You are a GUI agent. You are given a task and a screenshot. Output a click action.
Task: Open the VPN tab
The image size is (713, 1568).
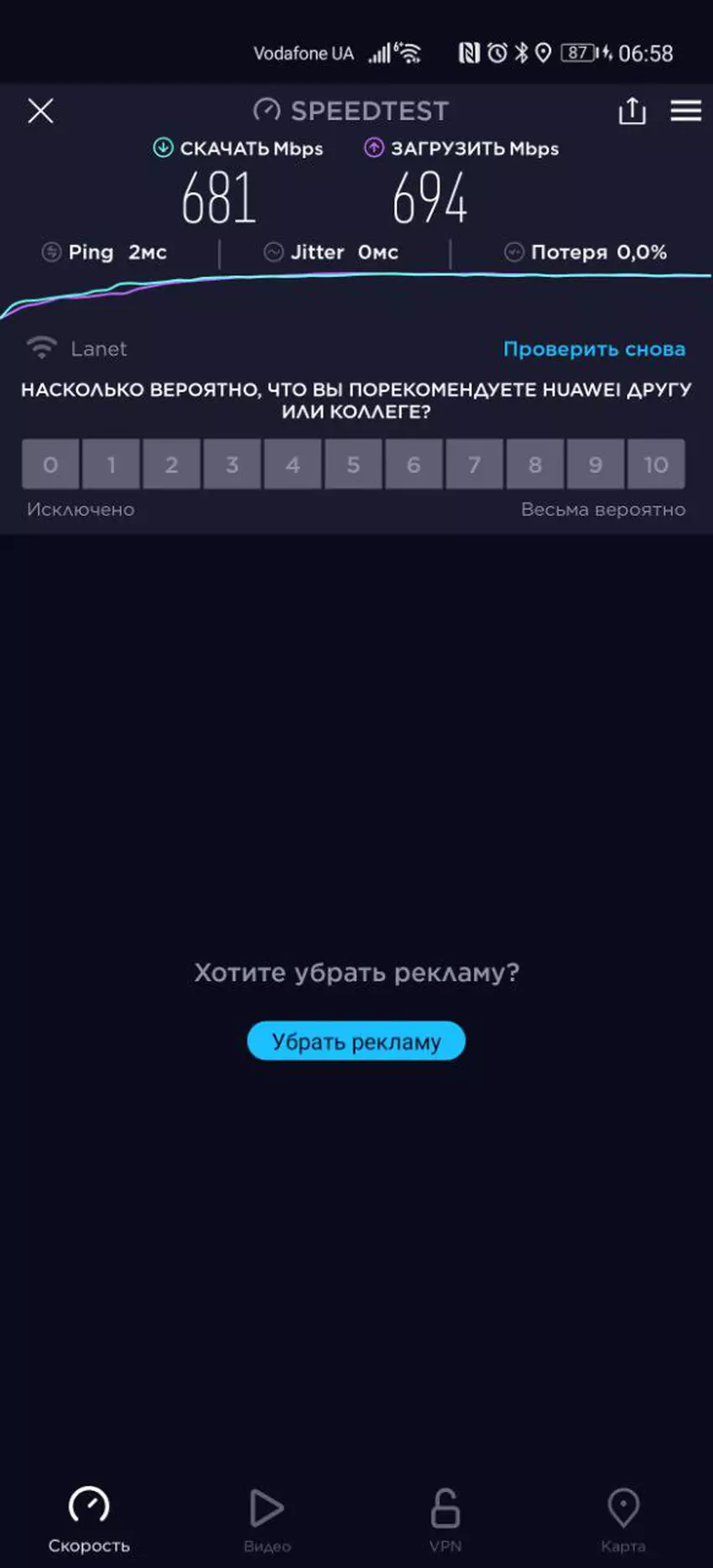[445, 1519]
